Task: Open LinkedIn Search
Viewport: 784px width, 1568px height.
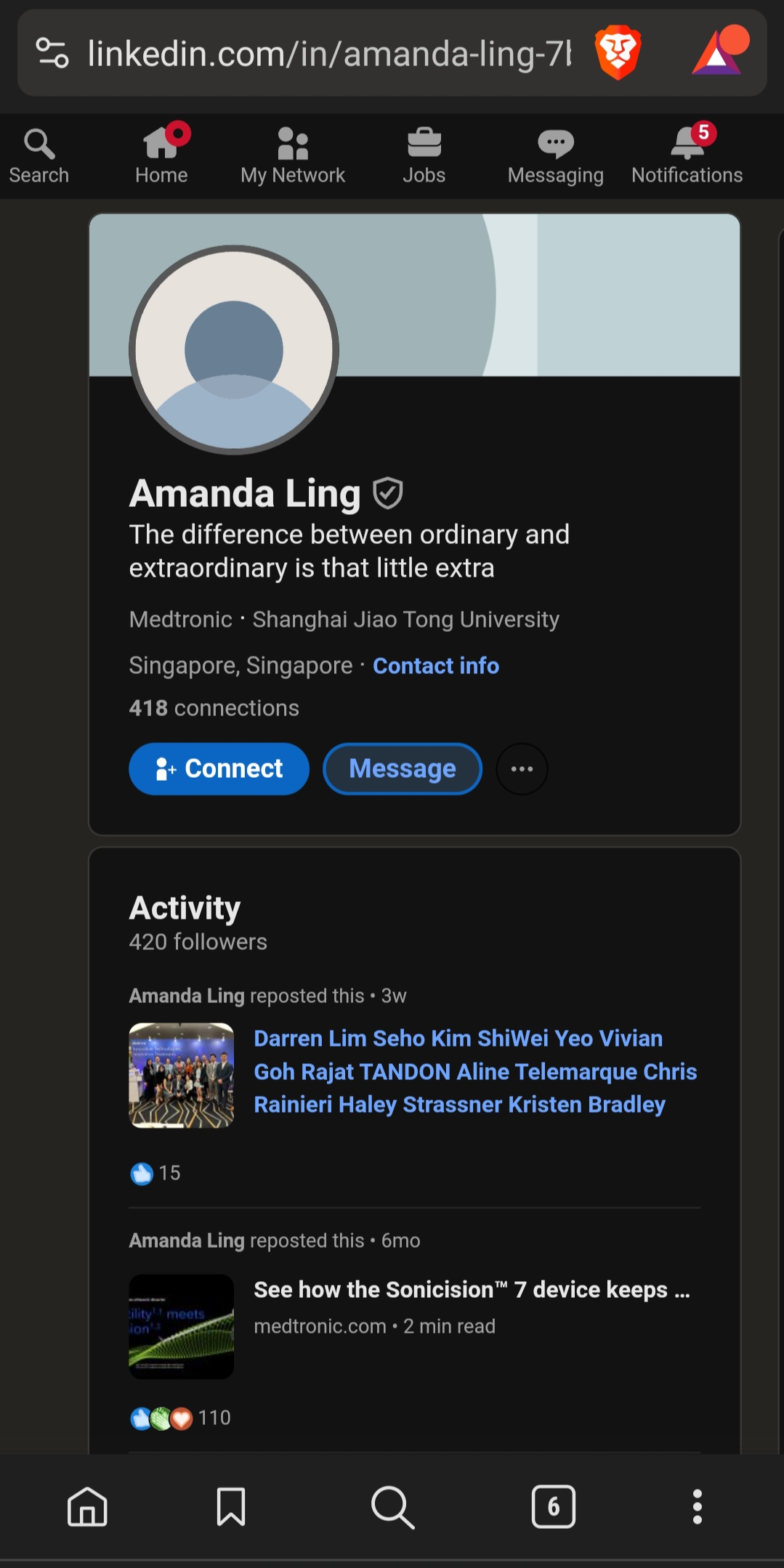Action: [39, 156]
